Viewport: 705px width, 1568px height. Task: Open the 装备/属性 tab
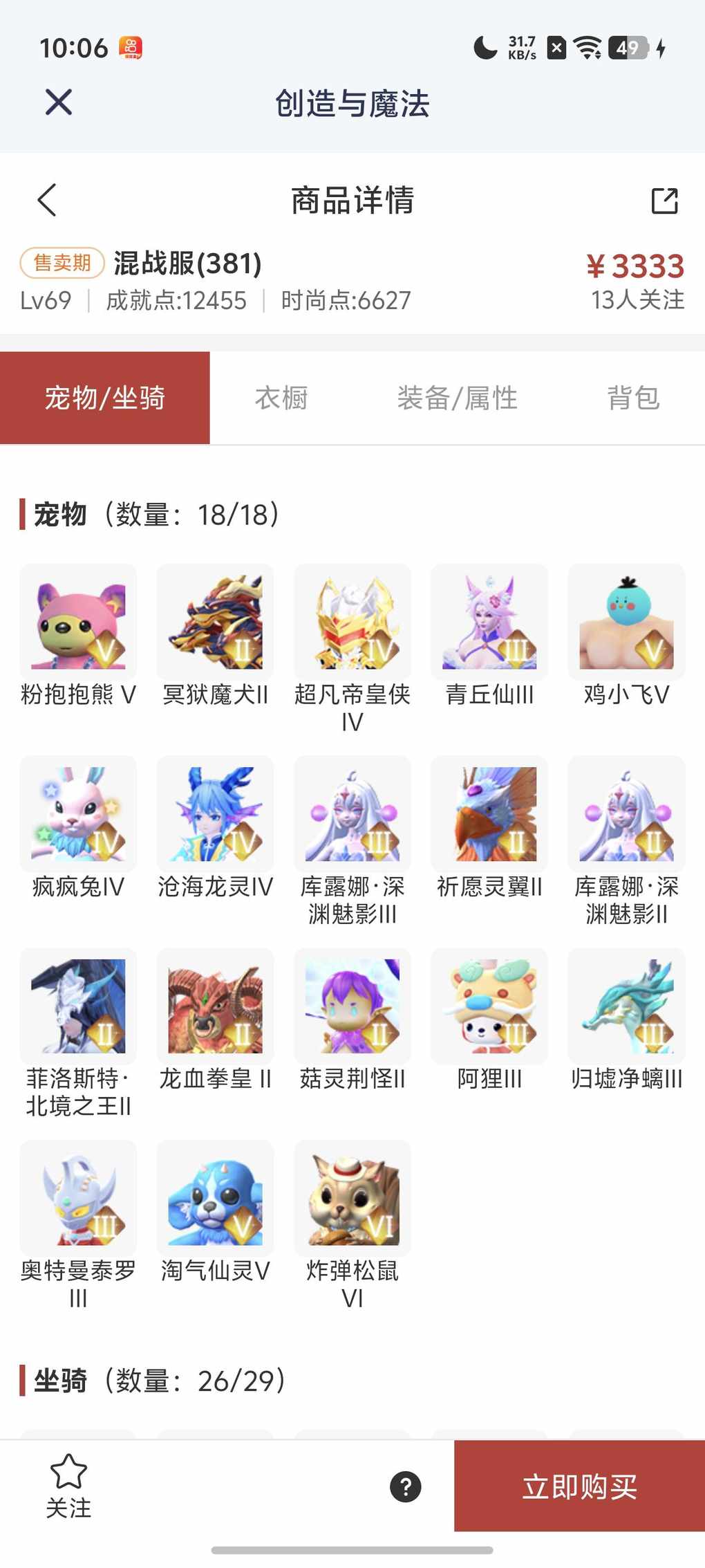pyautogui.click(x=457, y=398)
